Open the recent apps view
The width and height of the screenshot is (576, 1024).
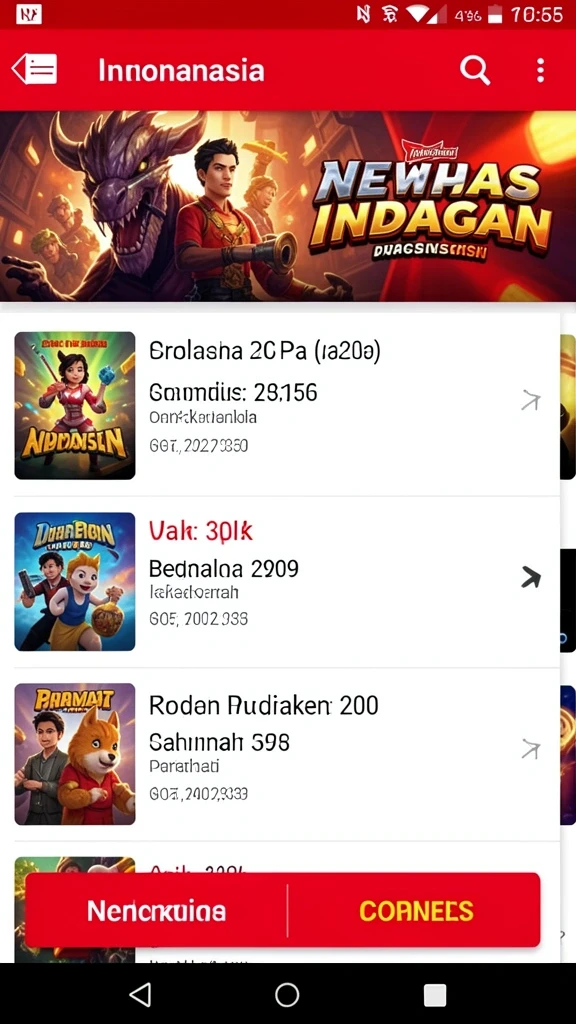[x=435, y=995]
